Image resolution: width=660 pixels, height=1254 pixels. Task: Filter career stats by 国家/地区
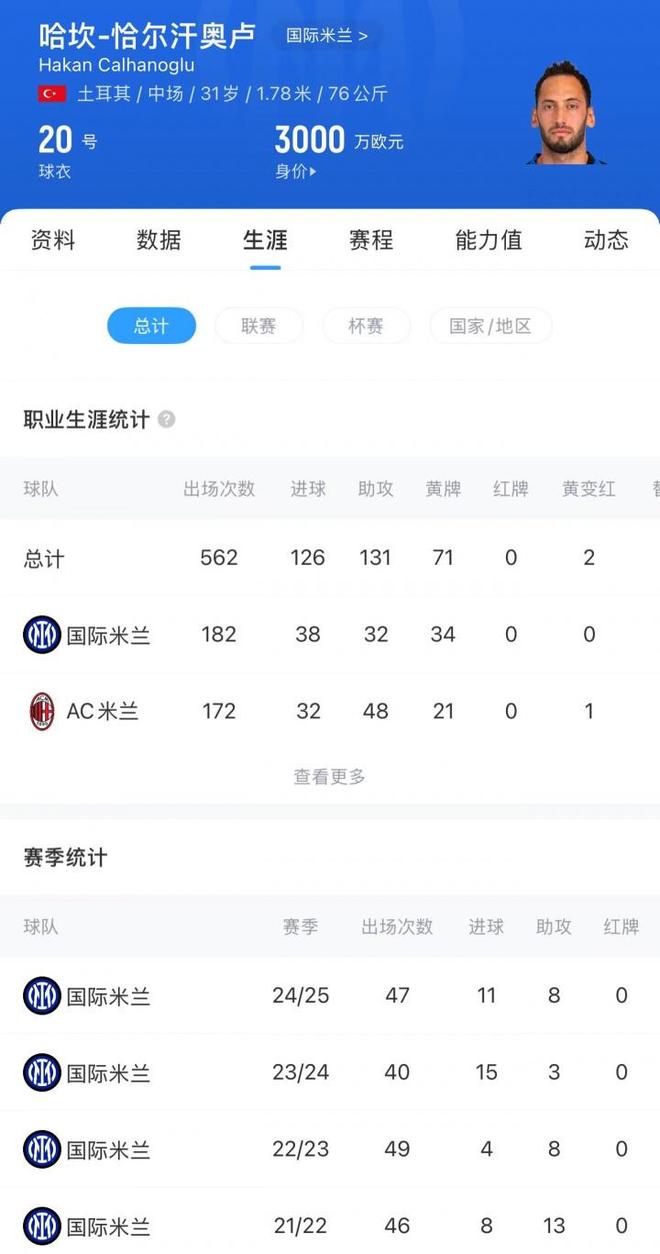pyautogui.click(x=490, y=326)
